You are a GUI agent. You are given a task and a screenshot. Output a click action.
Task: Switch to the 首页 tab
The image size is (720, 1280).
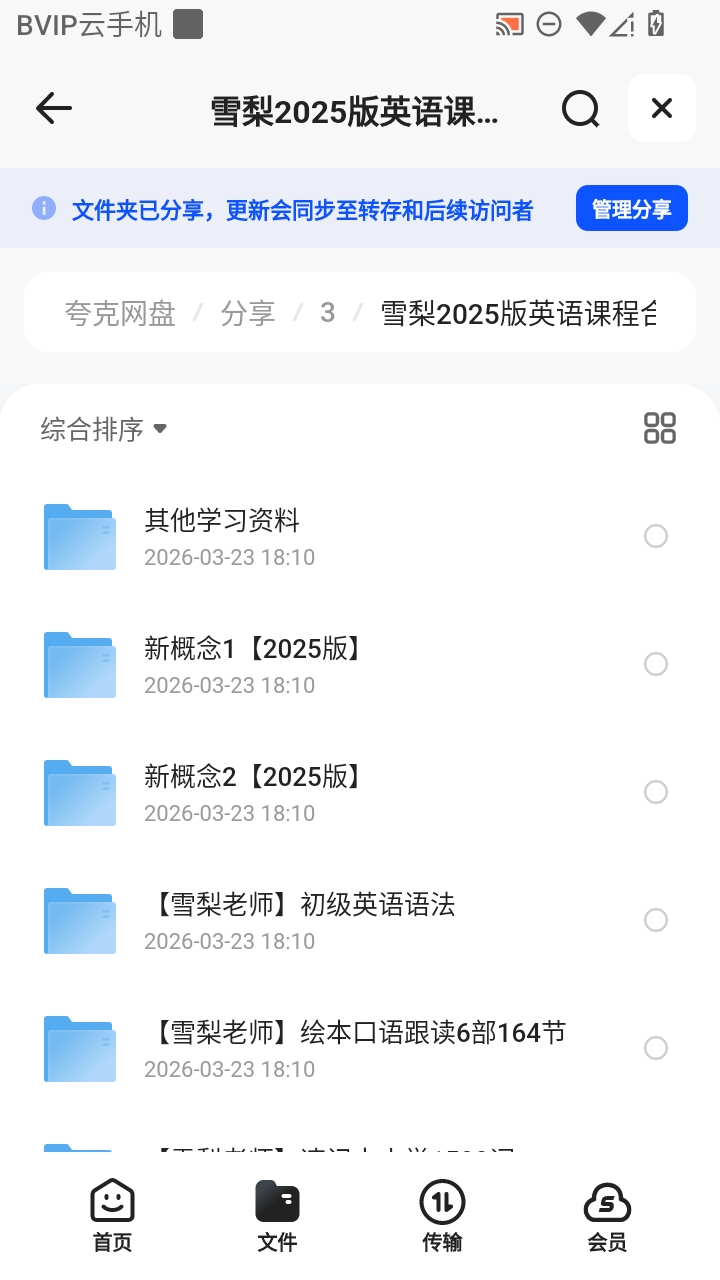[112, 1216]
